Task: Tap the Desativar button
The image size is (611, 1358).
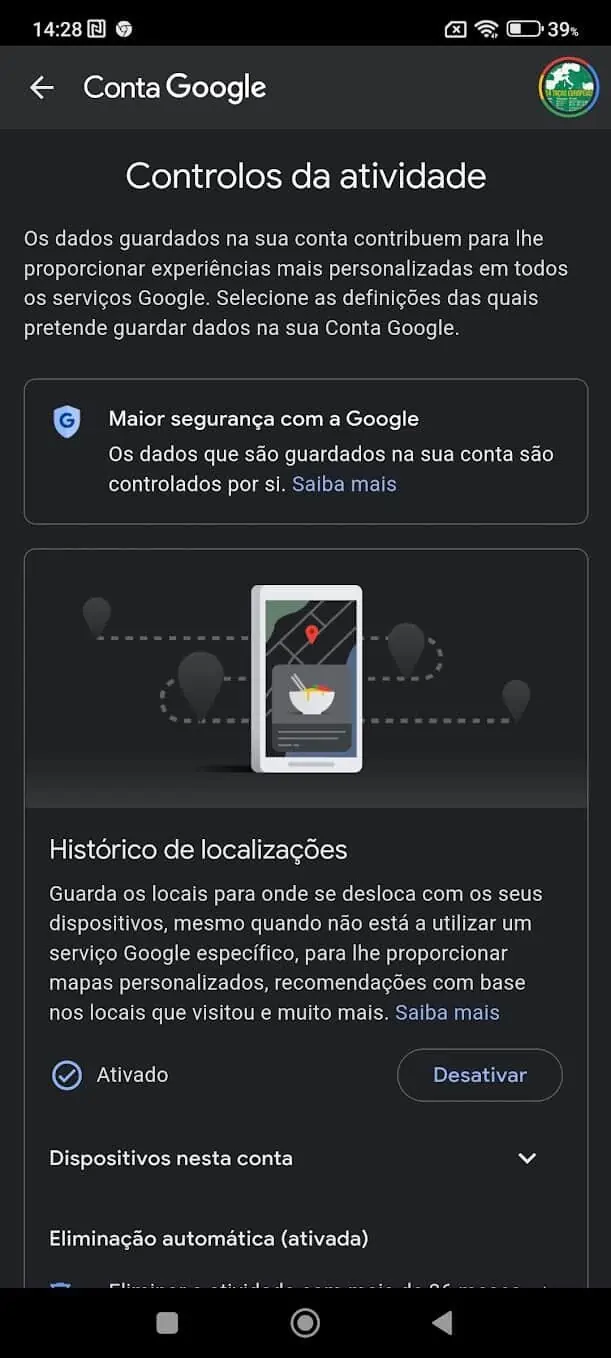Action: (x=479, y=1075)
